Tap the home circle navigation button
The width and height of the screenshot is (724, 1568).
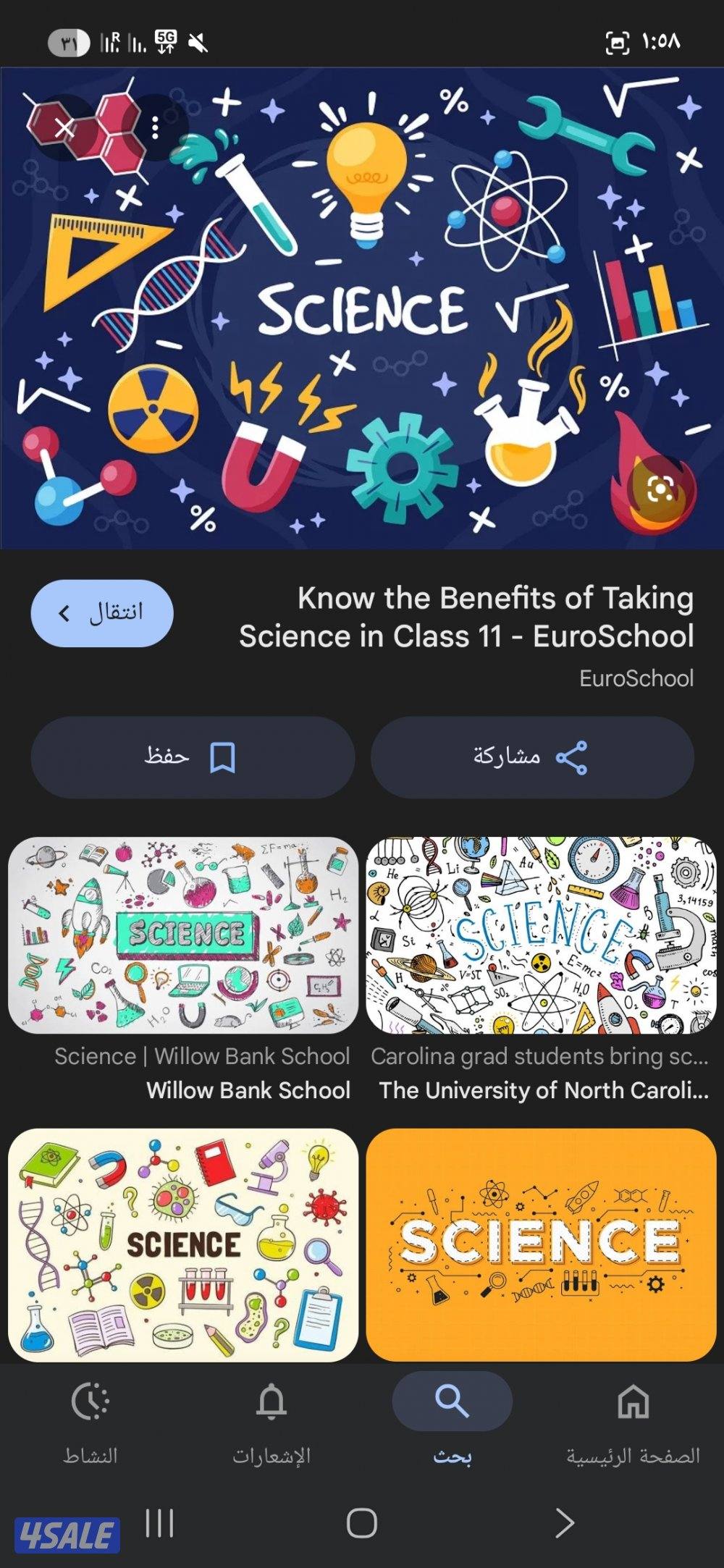pos(362,1524)
